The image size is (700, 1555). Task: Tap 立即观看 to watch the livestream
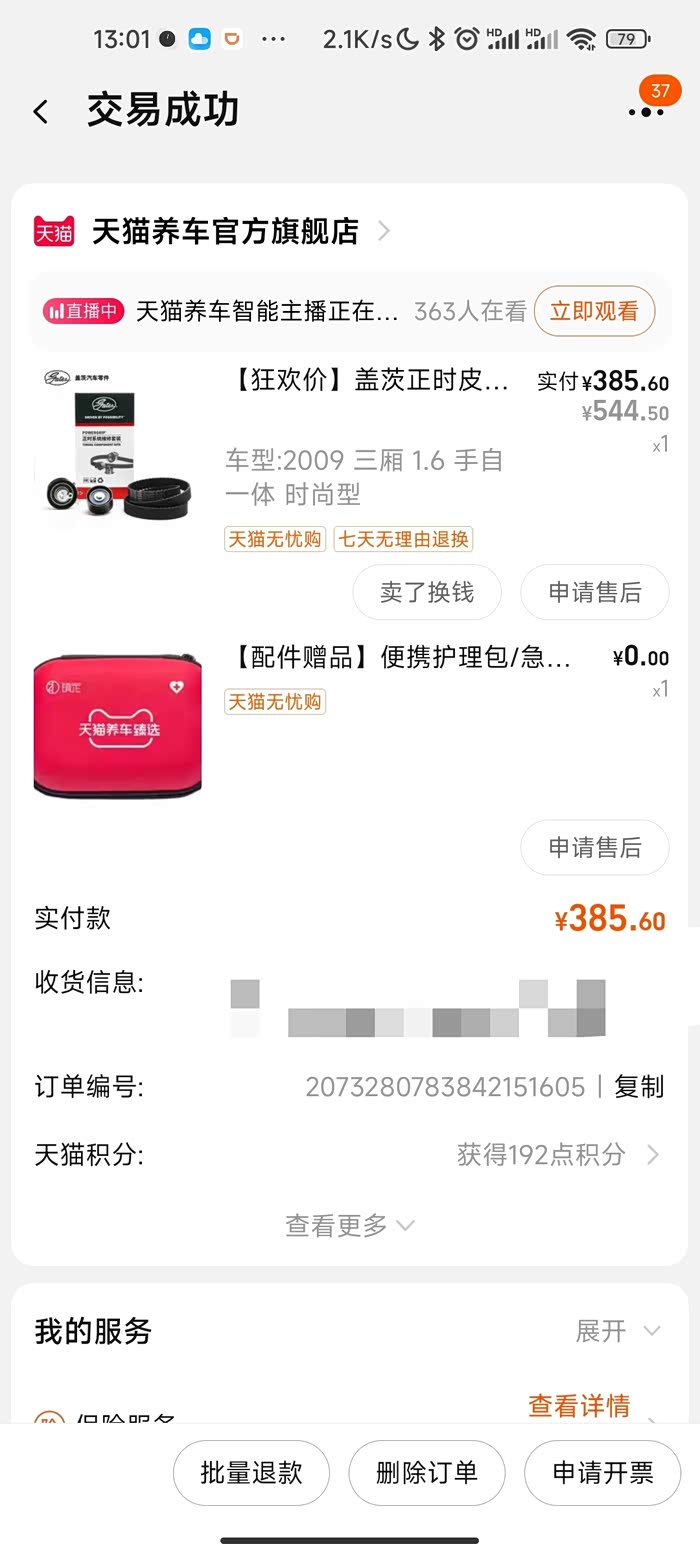coord(594,311)
